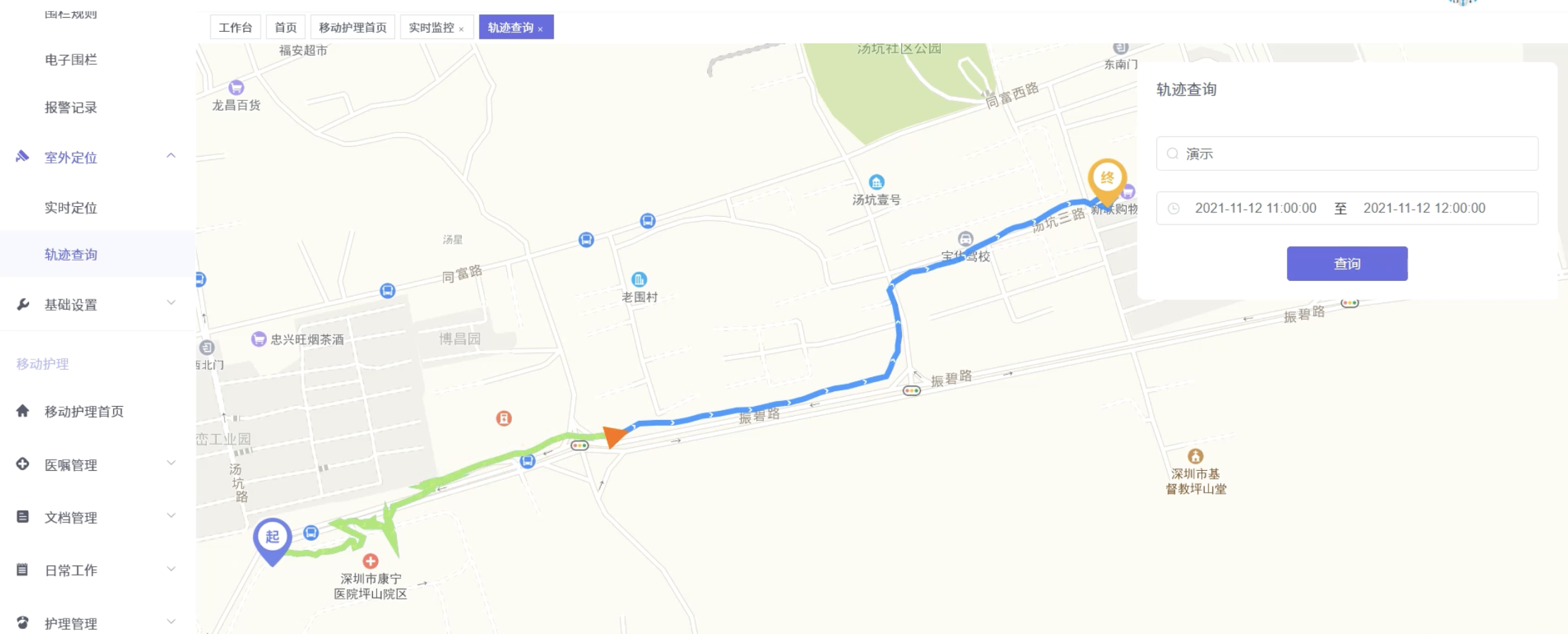This screenshot has width=1568, height=634.
Task: Open the 电子围栏 menu item
Action: click(x=71, y=60)
